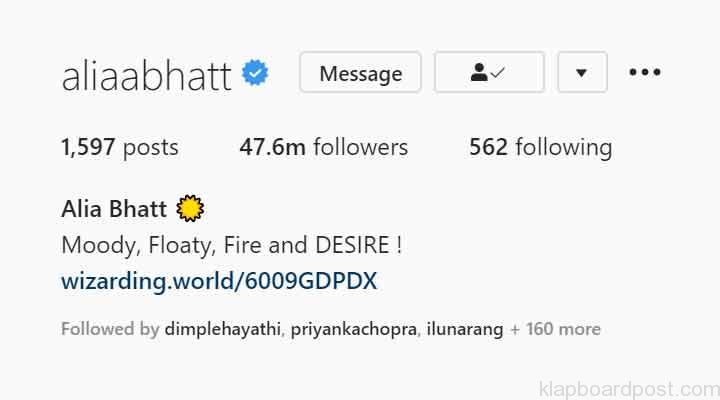Open the three-dot options menu
The height and width of the screenshot is (400, 720).
(645, 73)
